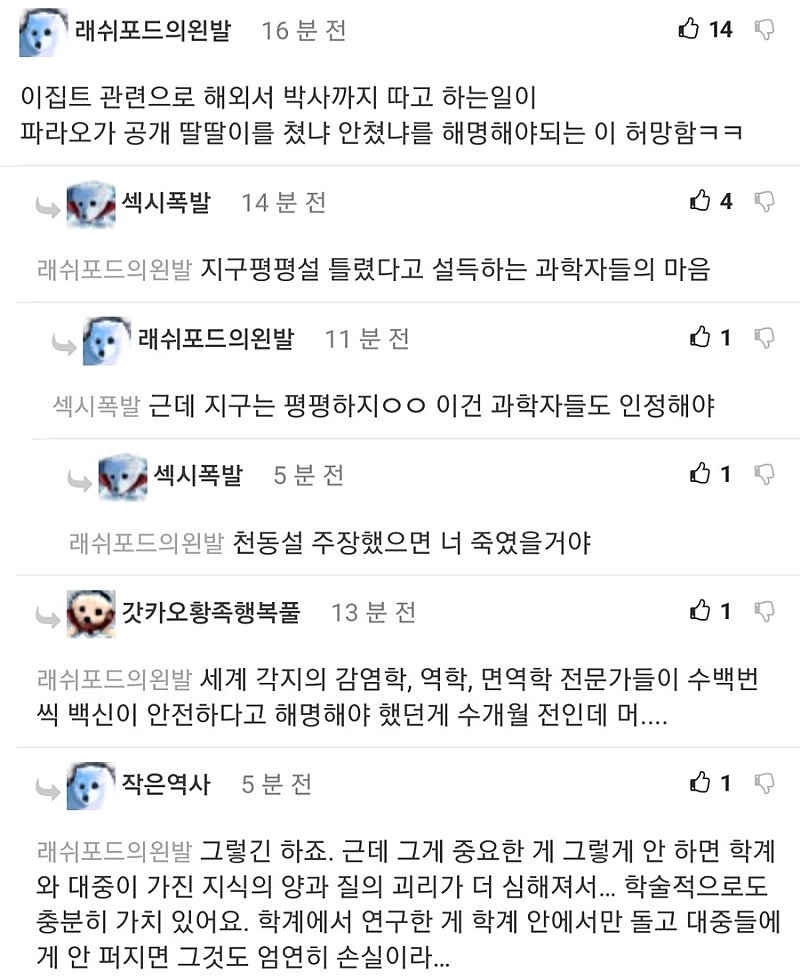Viewport: 800px width, 980px height.
Task: Like 갓카오황족행복풀's reply about vaccines
Action: 700,609
